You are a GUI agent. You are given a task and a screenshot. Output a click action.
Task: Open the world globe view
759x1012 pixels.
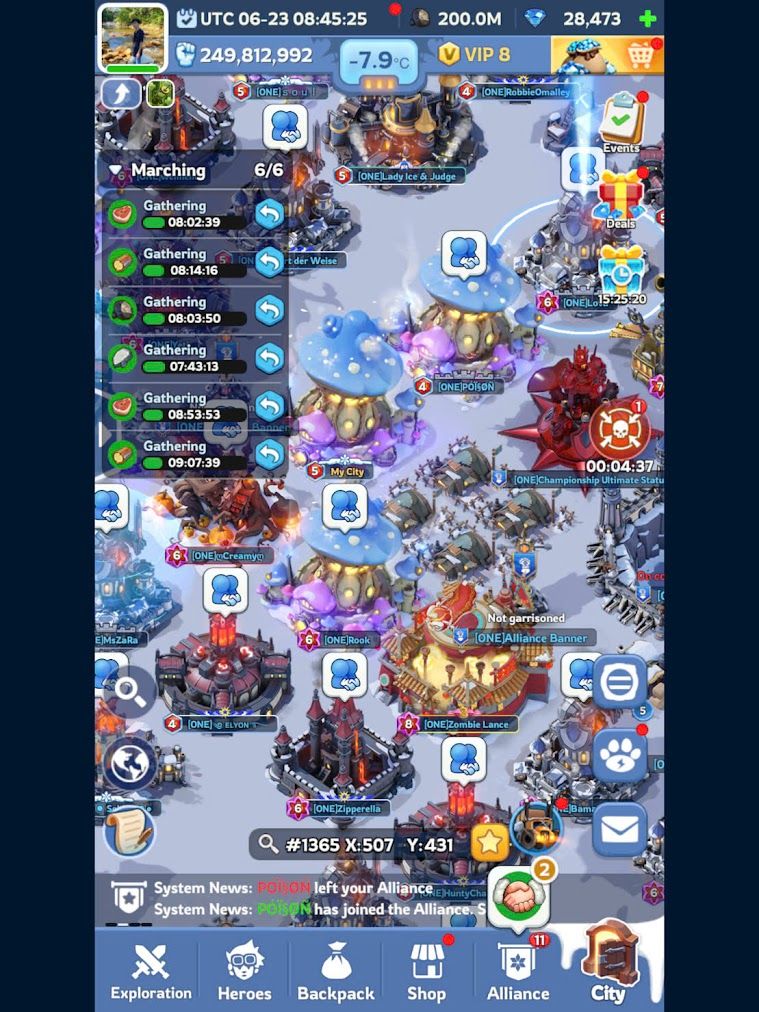click(131, 765)
